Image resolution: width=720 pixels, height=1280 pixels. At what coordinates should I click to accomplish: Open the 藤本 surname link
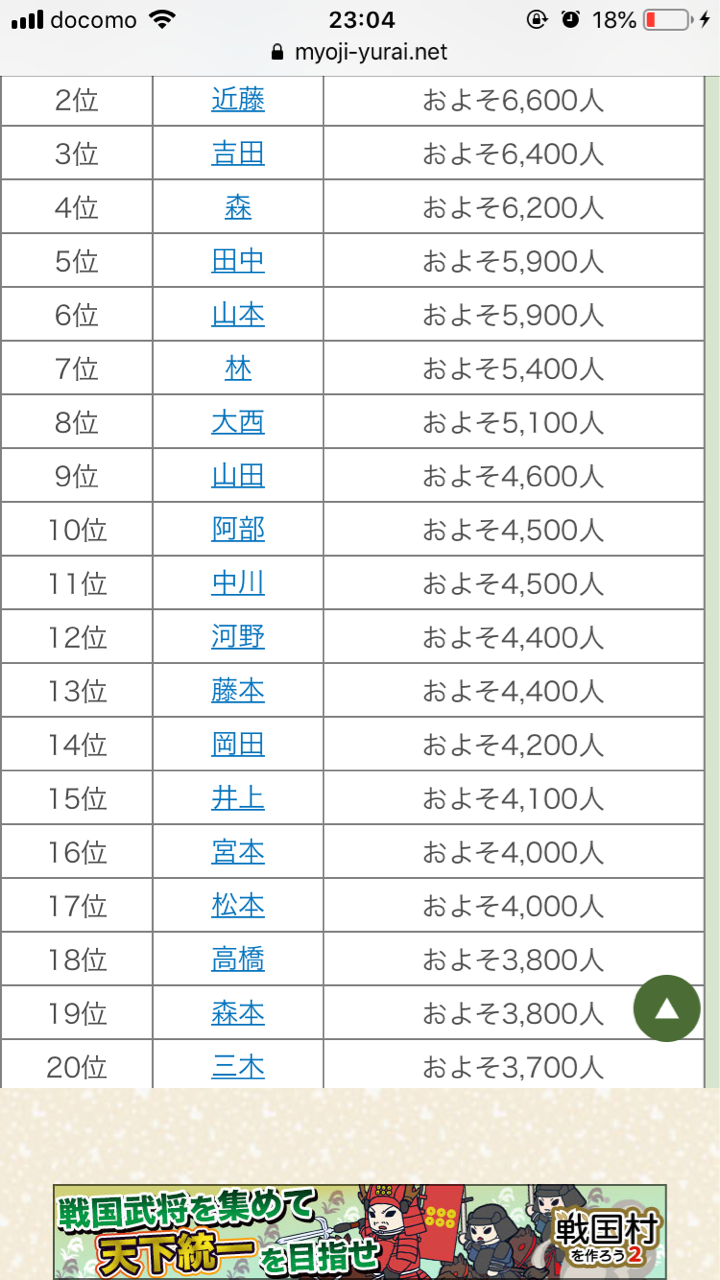click(238, 691)
